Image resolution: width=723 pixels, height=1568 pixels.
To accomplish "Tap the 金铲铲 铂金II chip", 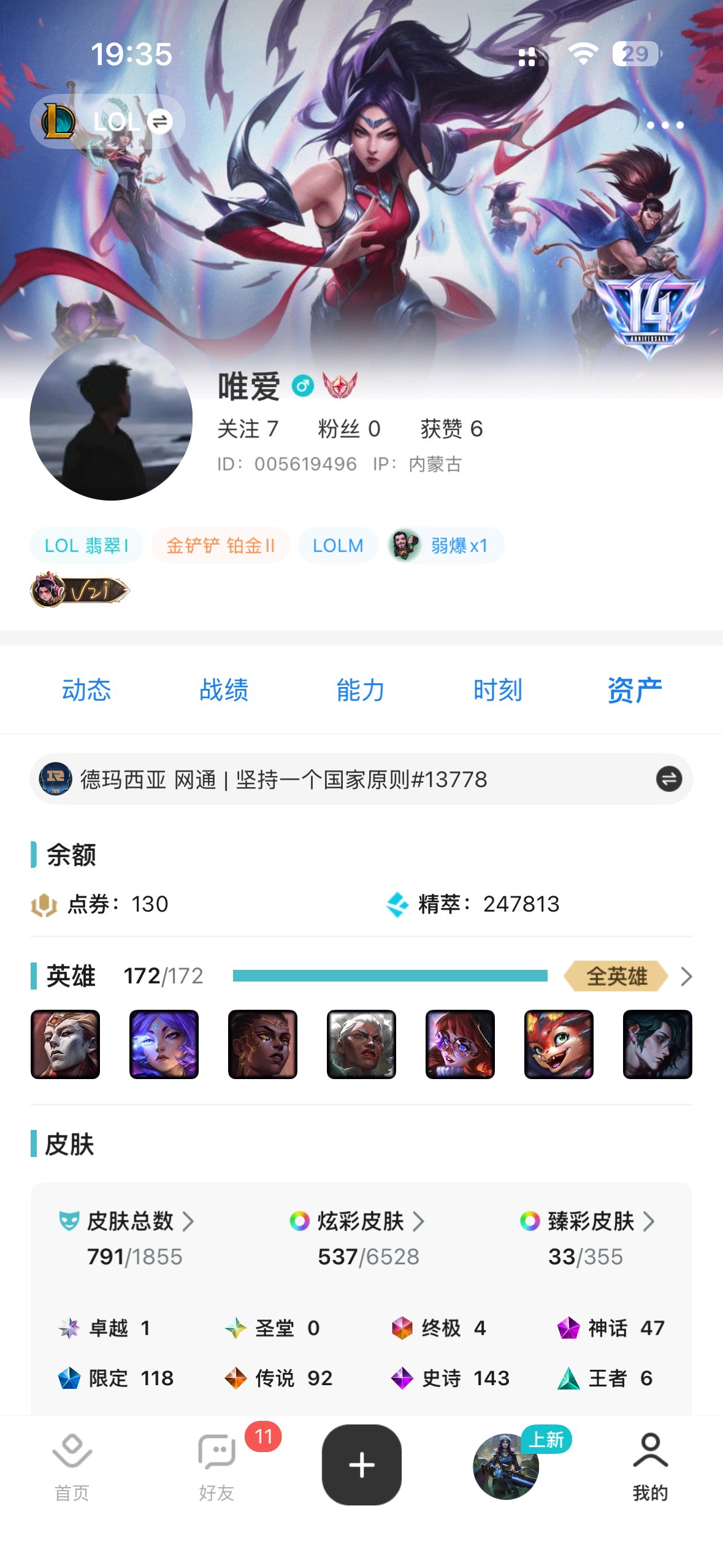I will click(220, 545).
